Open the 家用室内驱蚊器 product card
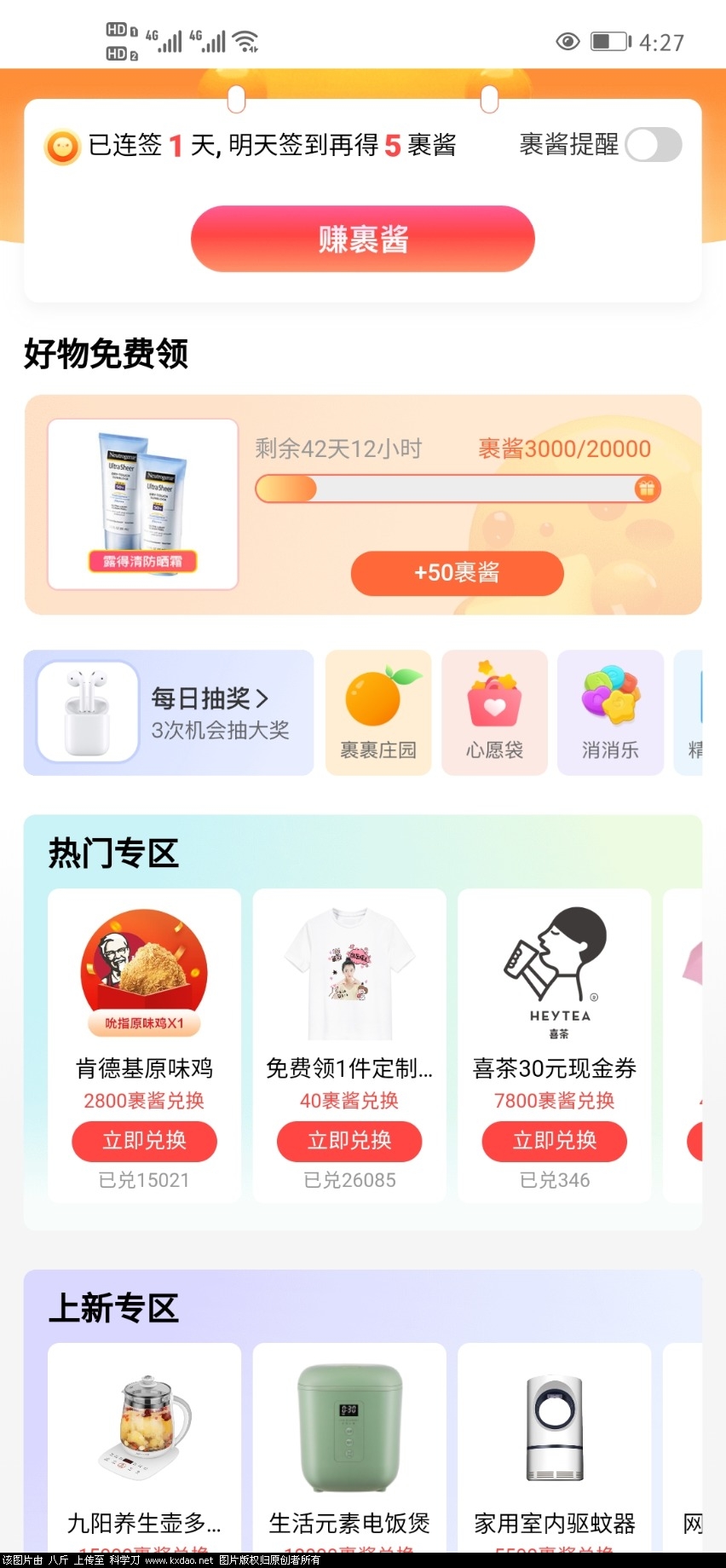 tap(555, 1441)
